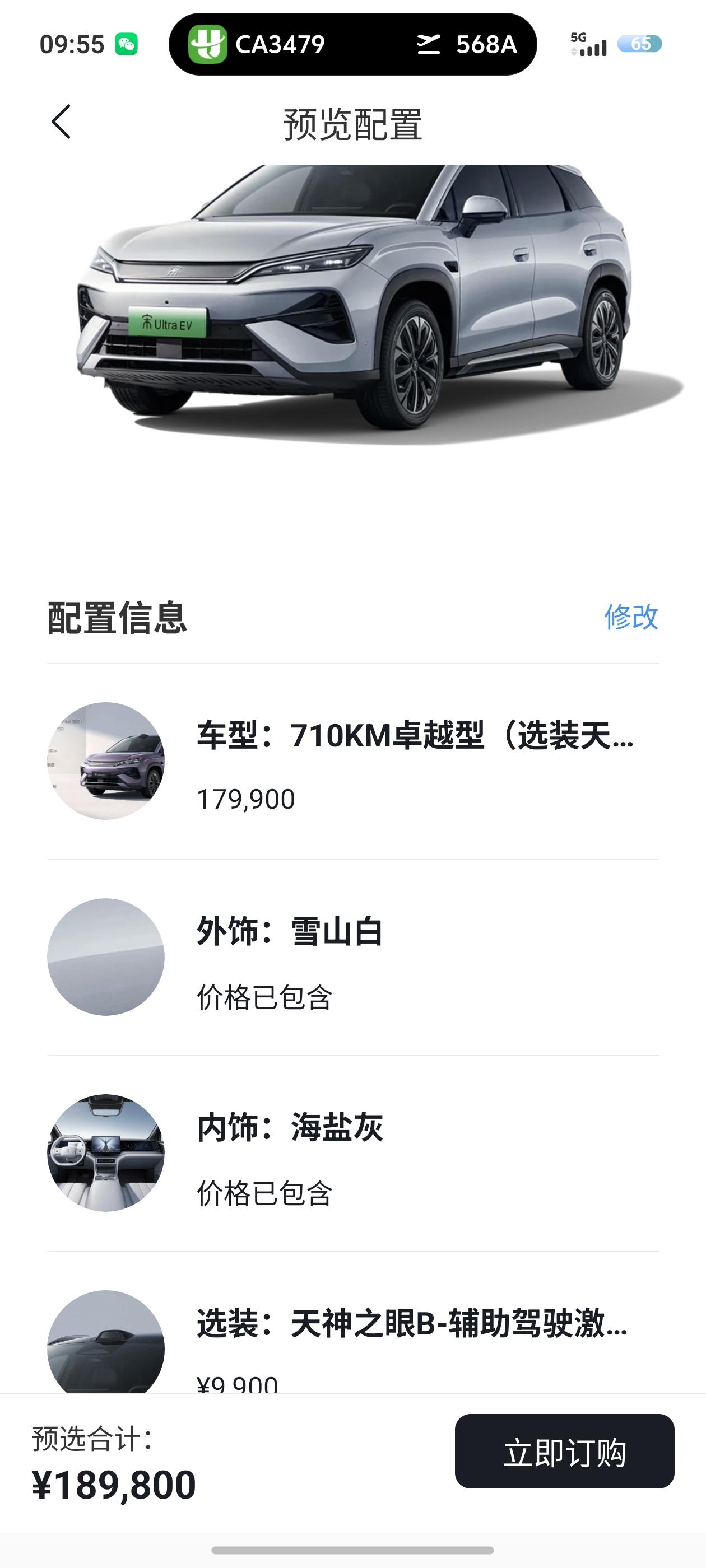Tap the 立即订购 button
This screenshot has height=1568, width=706.
(564, 1452)
